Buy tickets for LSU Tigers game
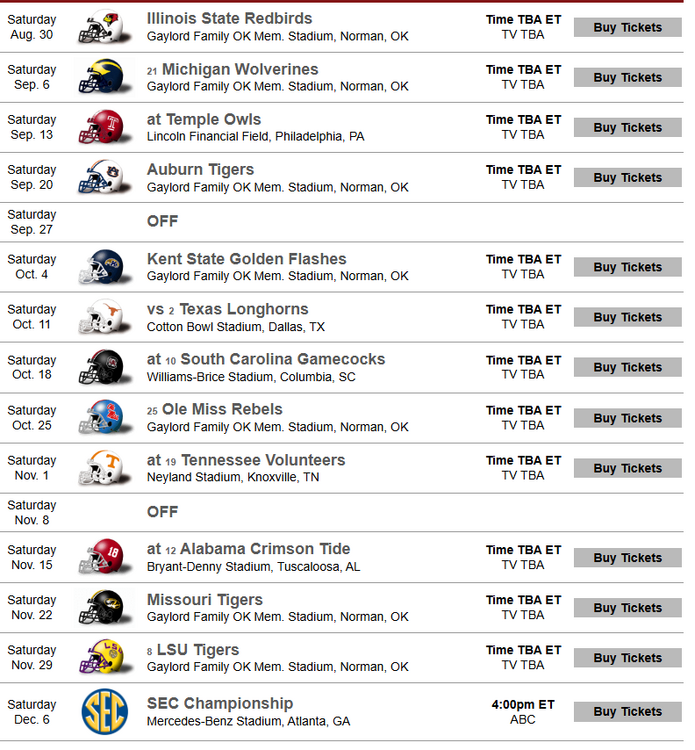The width and height of the screenshot is (695, 750). tap(627, 658)
